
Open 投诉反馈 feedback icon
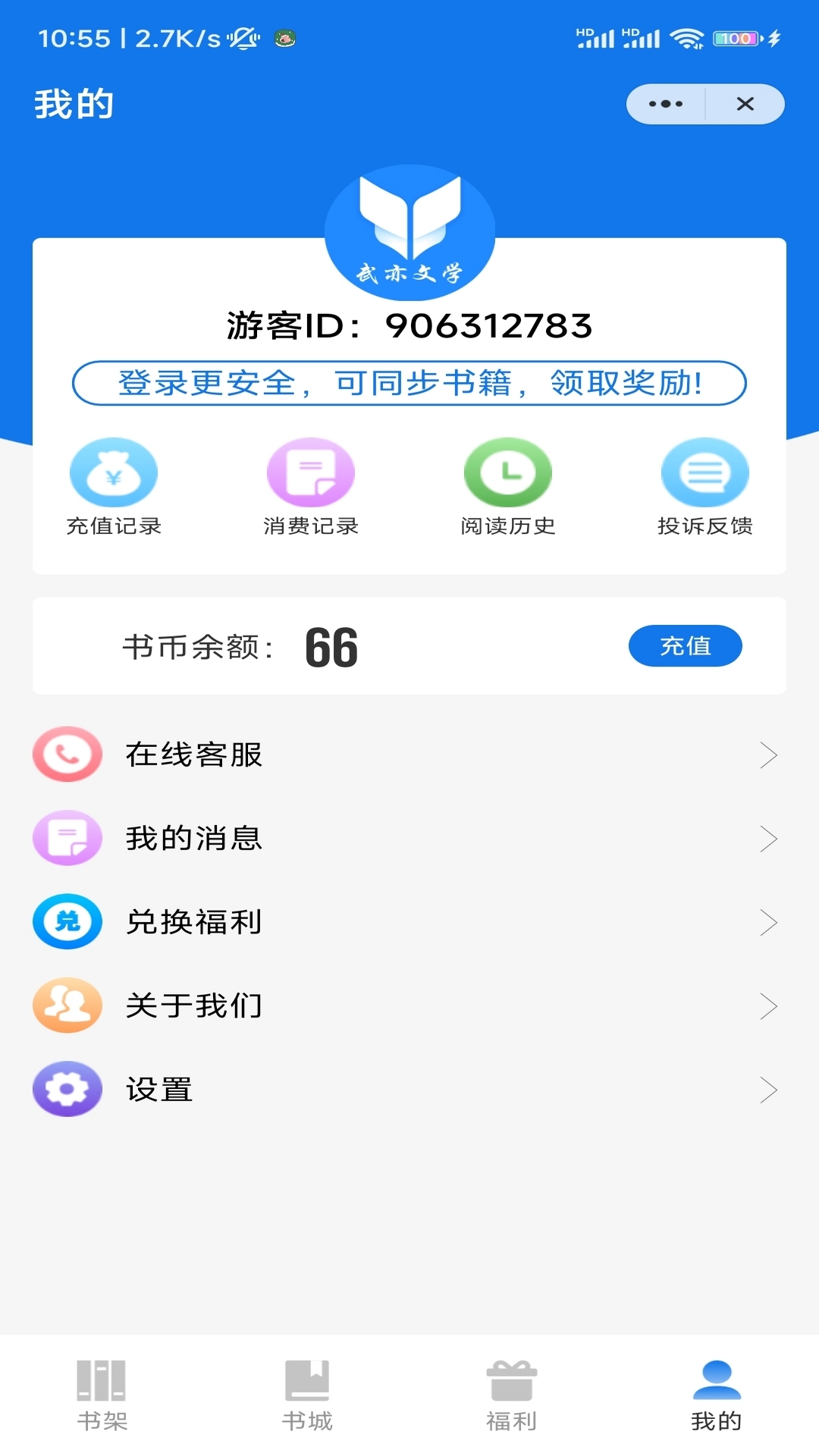705,472
